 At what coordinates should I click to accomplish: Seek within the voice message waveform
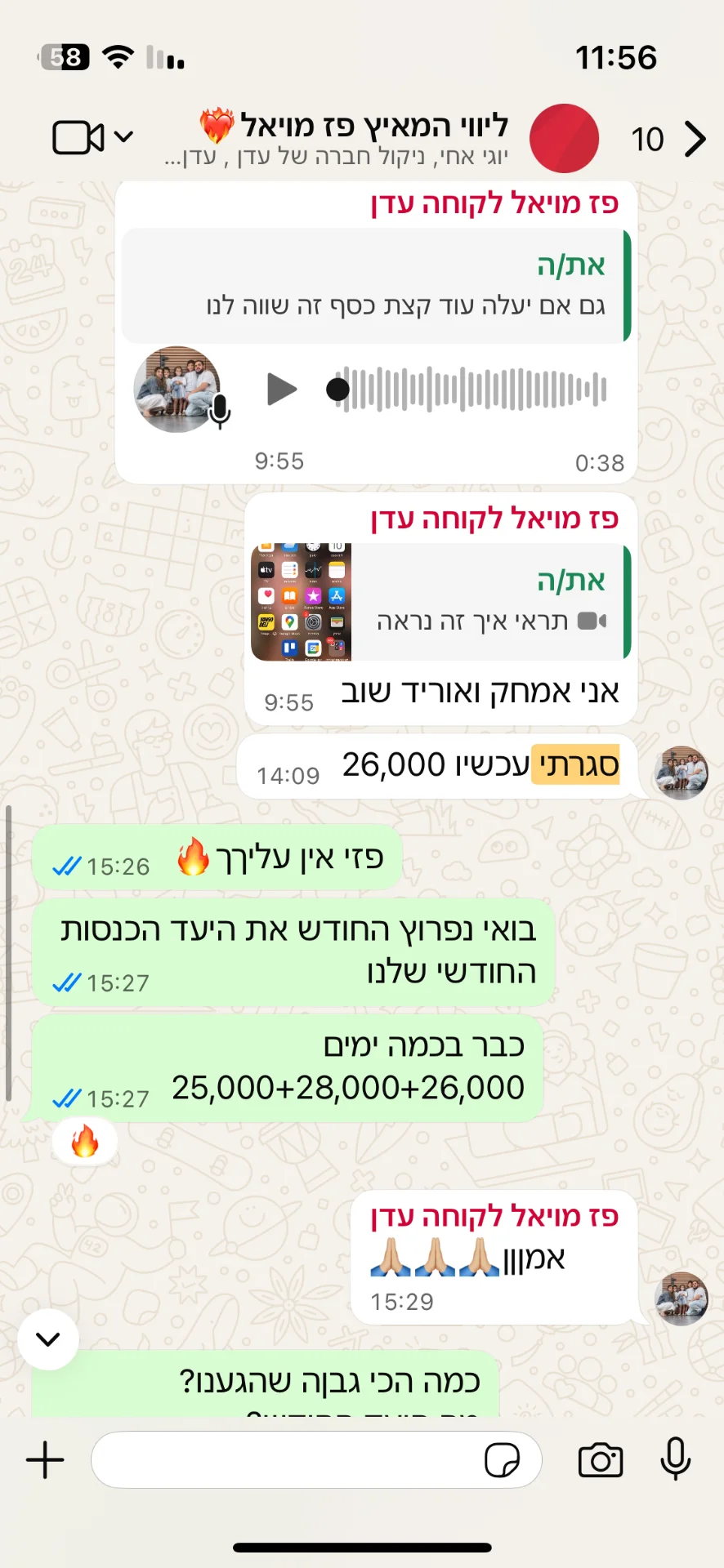pyautogui.click(x=474, y=390)
